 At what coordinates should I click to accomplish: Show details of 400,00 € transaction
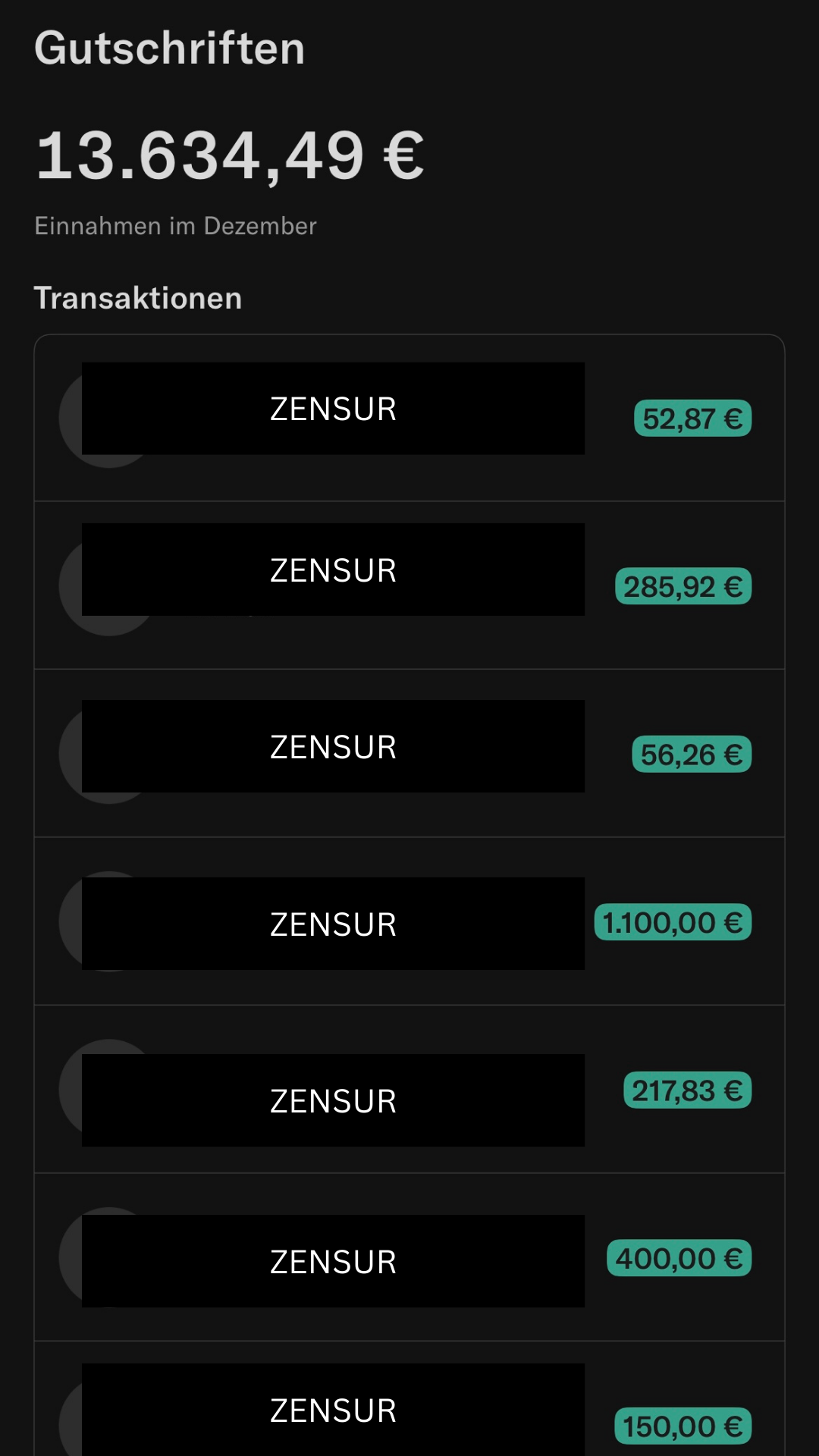[x=409, y=1257]
